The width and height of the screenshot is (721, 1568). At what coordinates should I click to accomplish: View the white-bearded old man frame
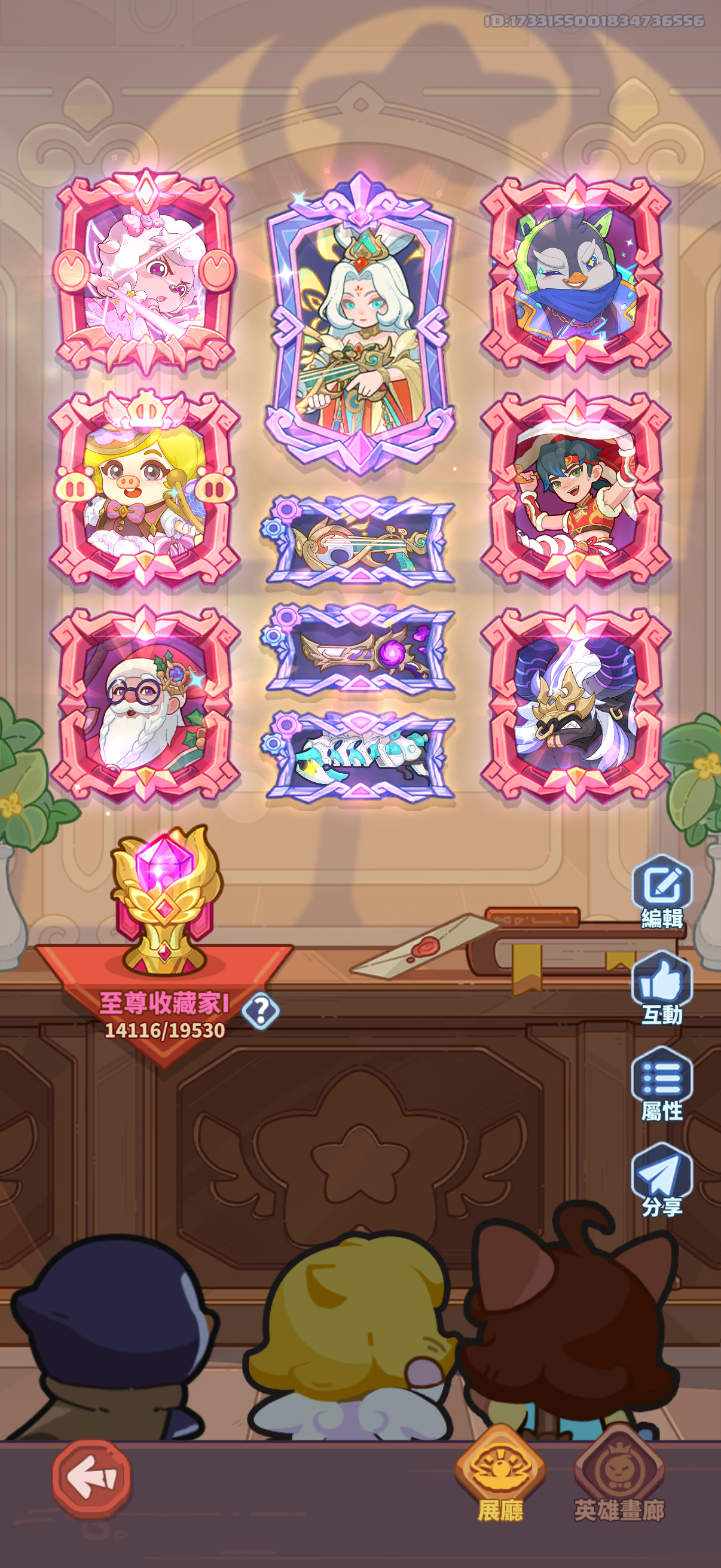[145, 705]
